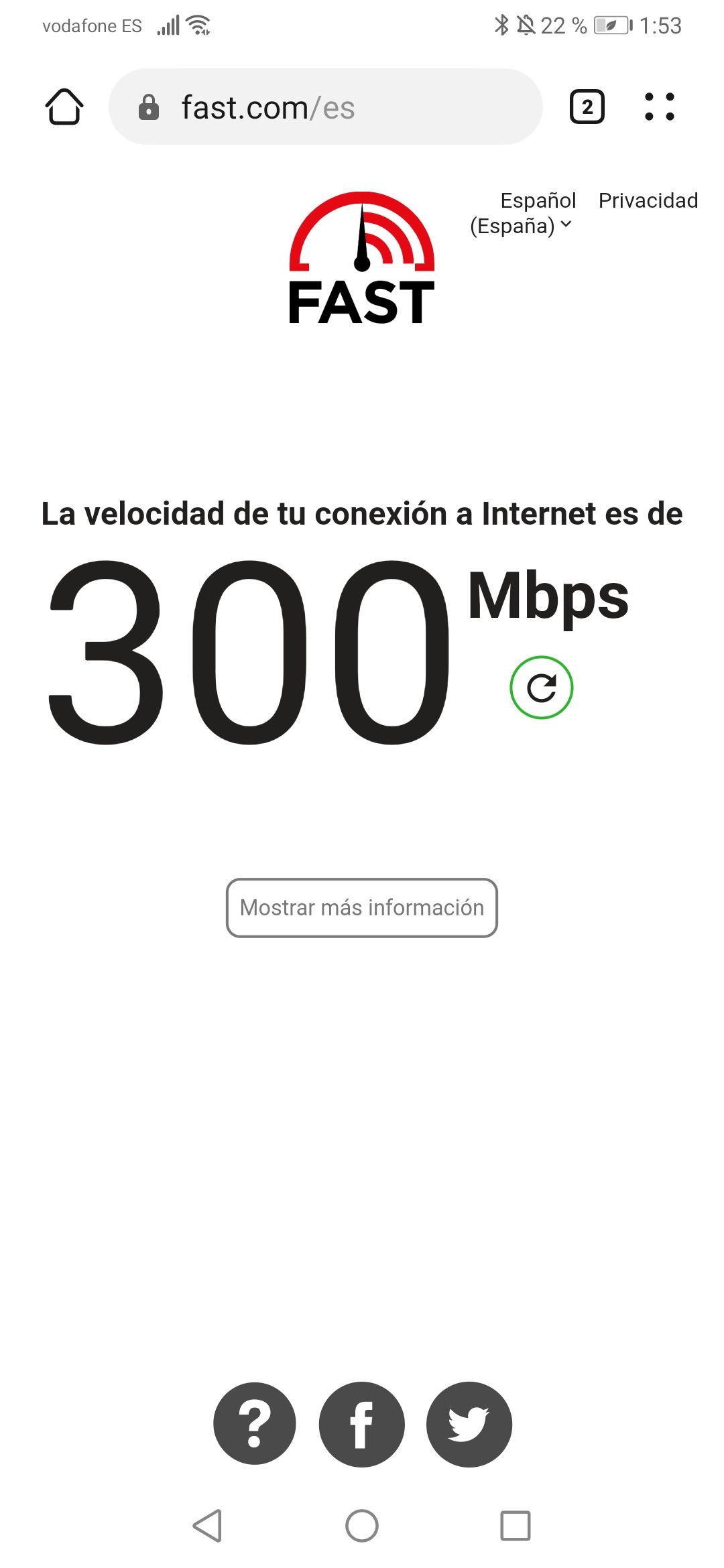Expand the Español (España) language dropdown
Viewport: 724px width, 1568px height.
point(523,213)
